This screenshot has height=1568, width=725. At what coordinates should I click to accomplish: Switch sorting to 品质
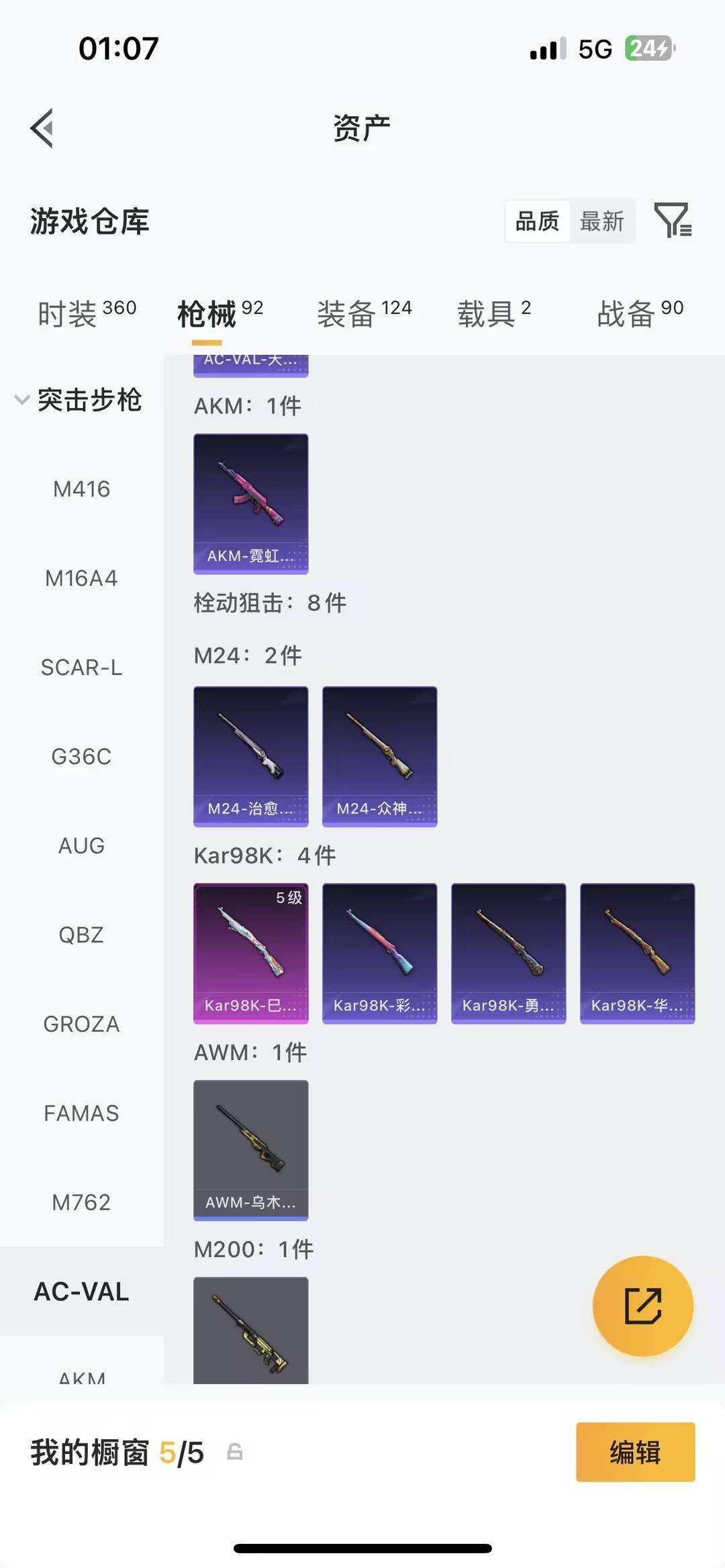(x=536, y=221)
